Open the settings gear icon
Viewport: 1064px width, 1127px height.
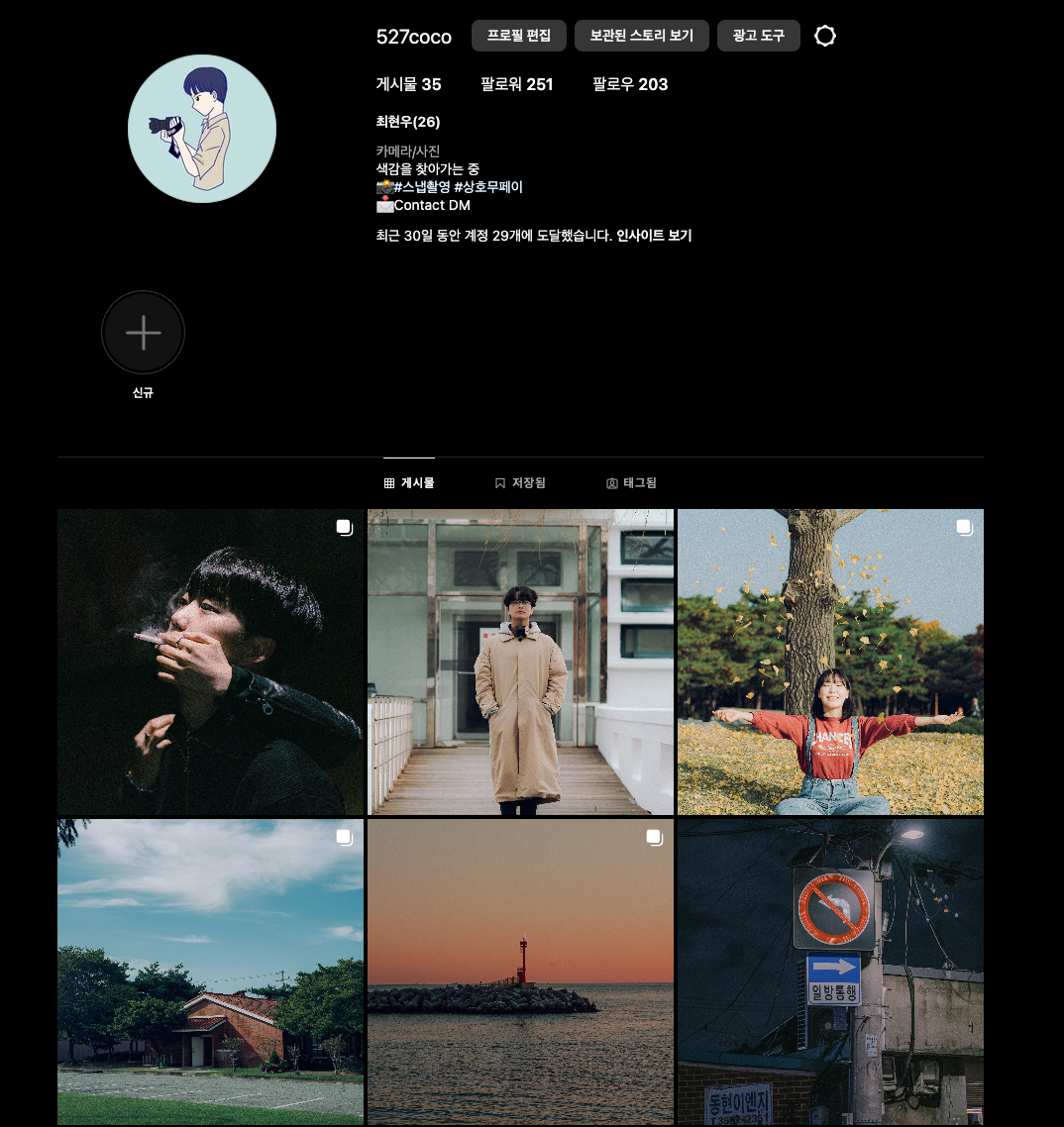click(x=824, y=36)
